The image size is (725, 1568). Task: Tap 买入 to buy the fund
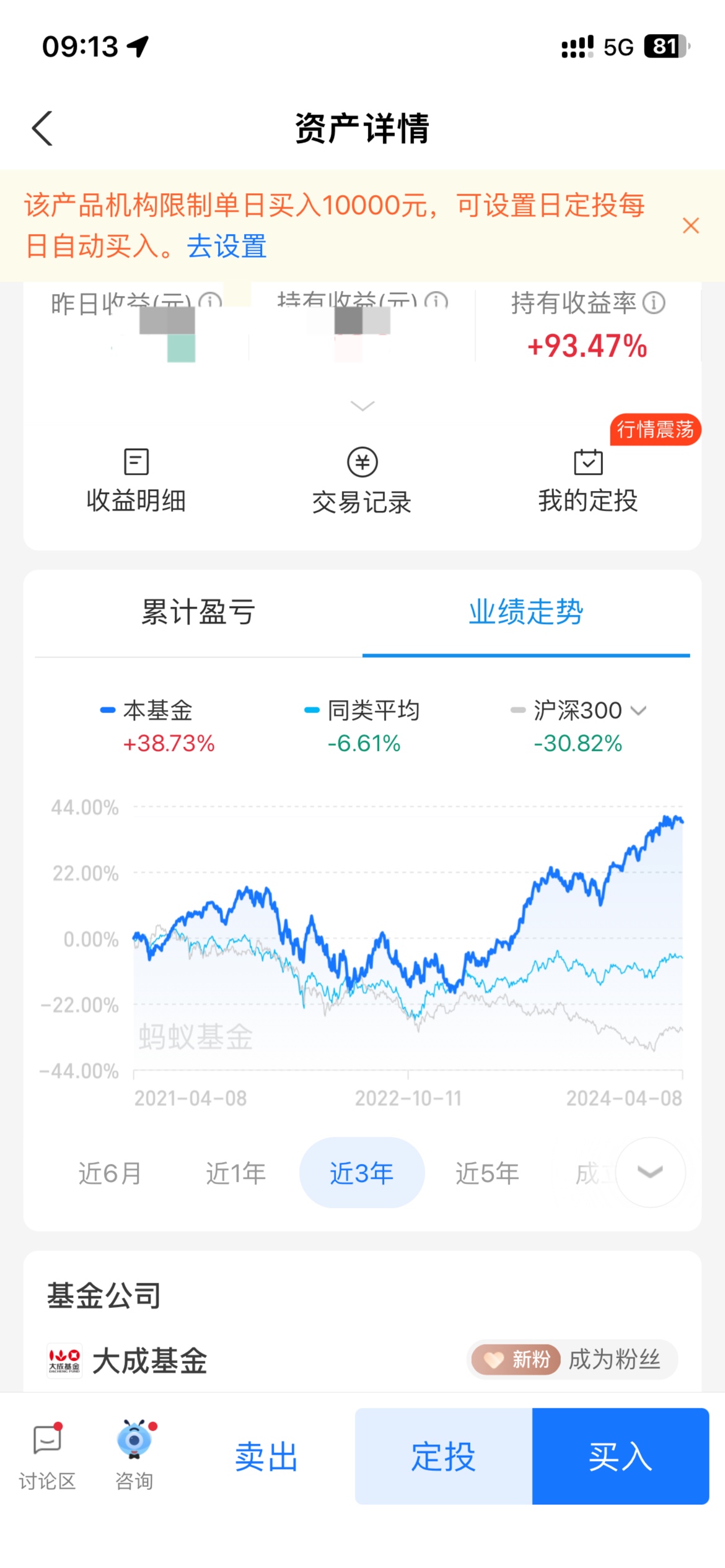coord(620,1456)
